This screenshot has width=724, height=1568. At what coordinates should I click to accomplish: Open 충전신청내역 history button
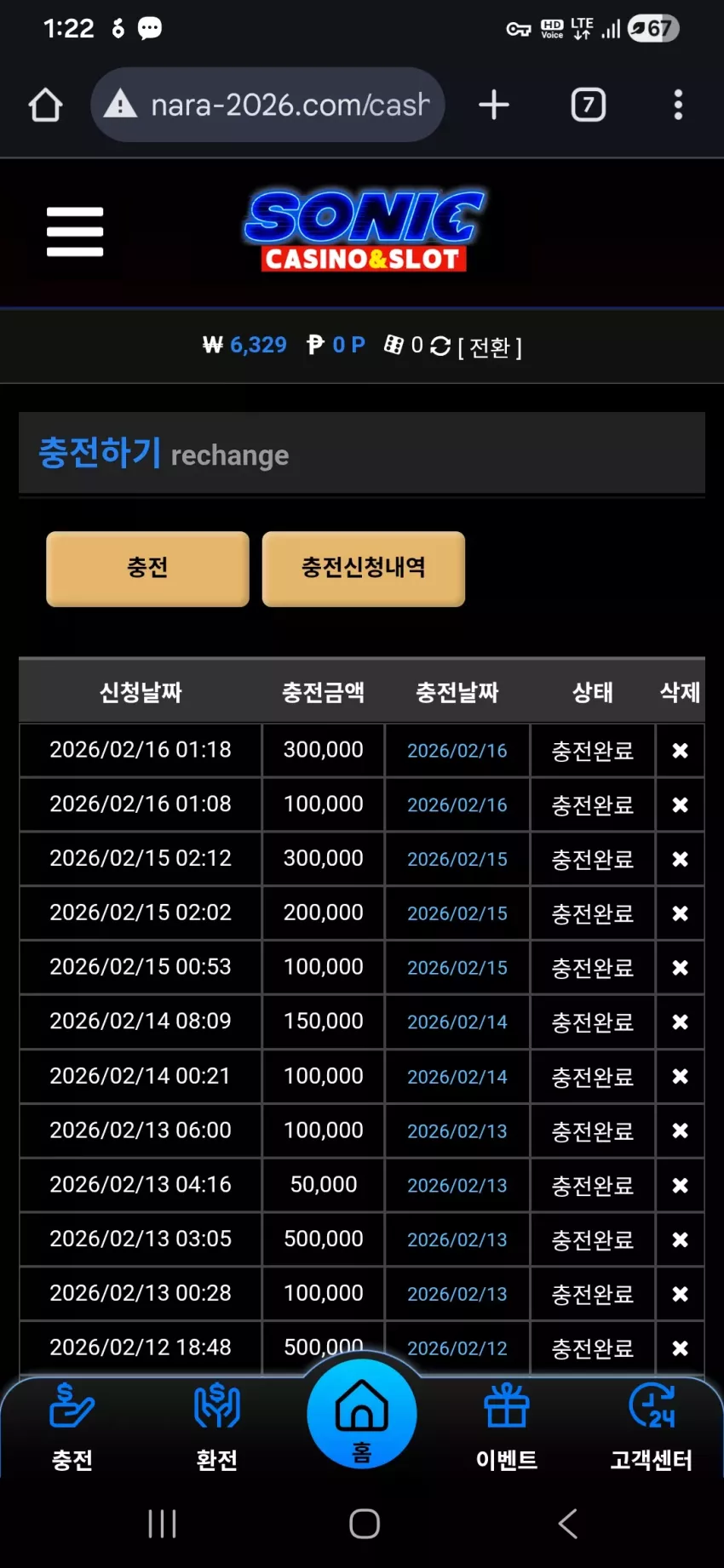[x=364, y=569]
